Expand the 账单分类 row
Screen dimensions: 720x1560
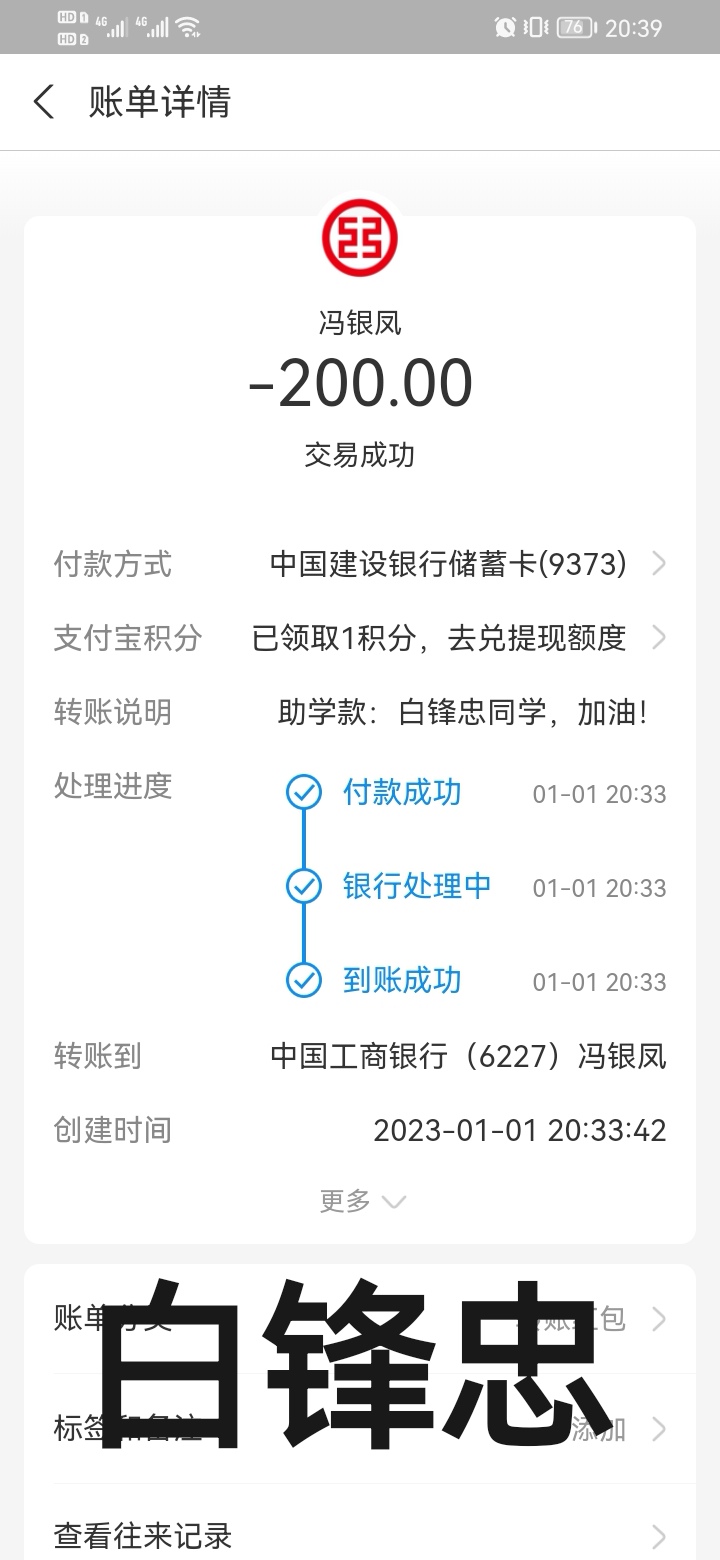[659, 1319]
